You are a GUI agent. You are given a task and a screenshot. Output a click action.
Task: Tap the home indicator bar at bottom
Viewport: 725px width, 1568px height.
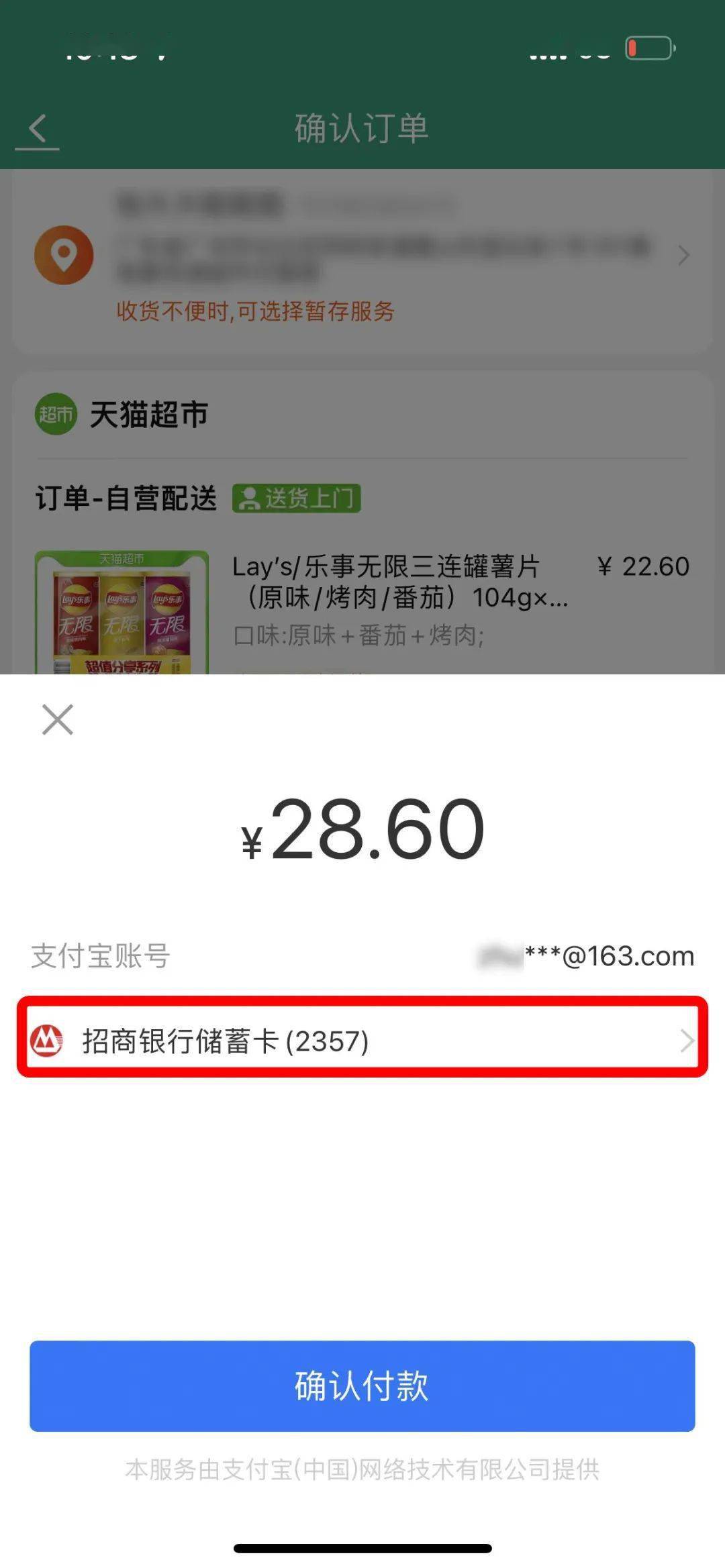(x=362, y=1547)
